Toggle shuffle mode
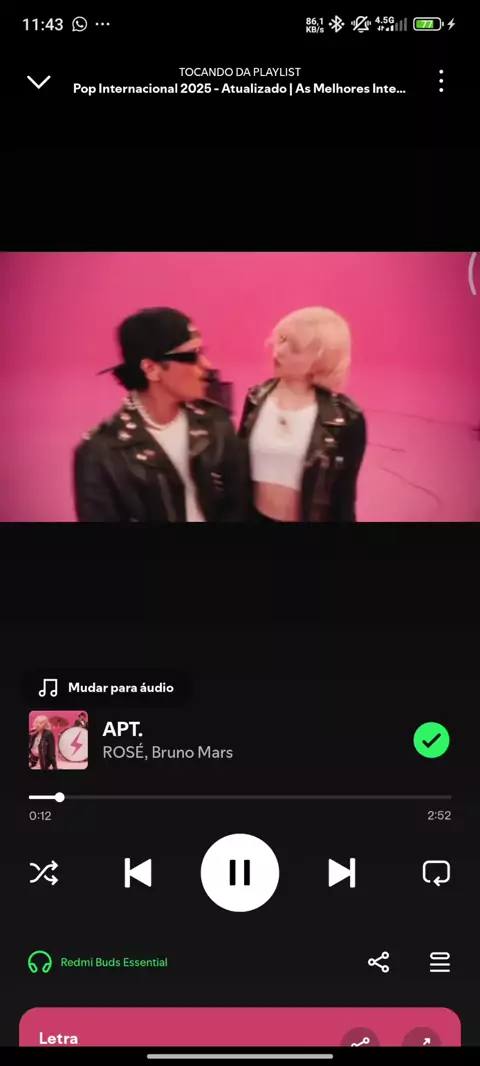Screen dimensions: 480x1066 coord(44,872)
